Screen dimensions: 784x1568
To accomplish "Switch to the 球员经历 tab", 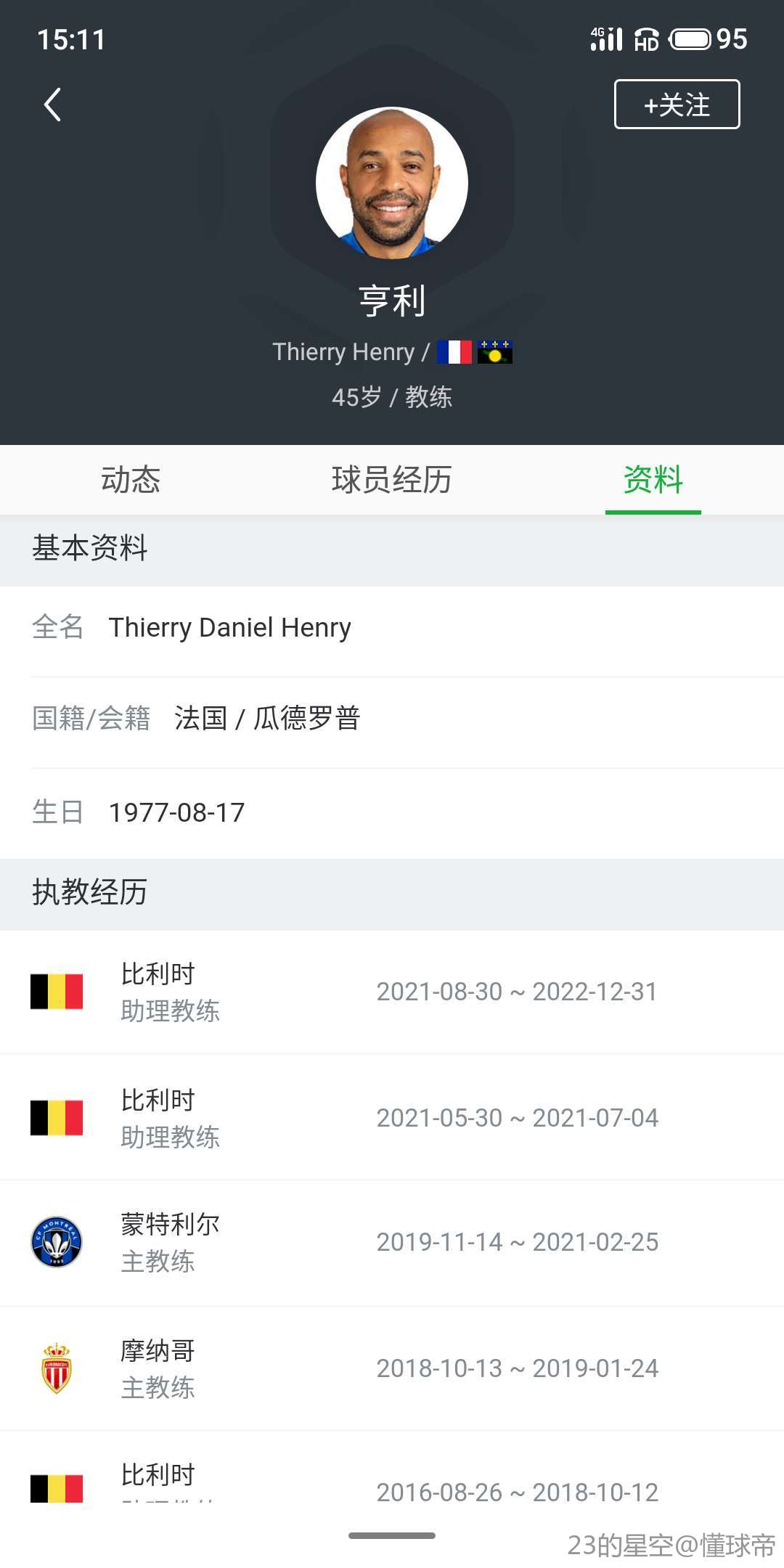I will (x=391, y=480).
